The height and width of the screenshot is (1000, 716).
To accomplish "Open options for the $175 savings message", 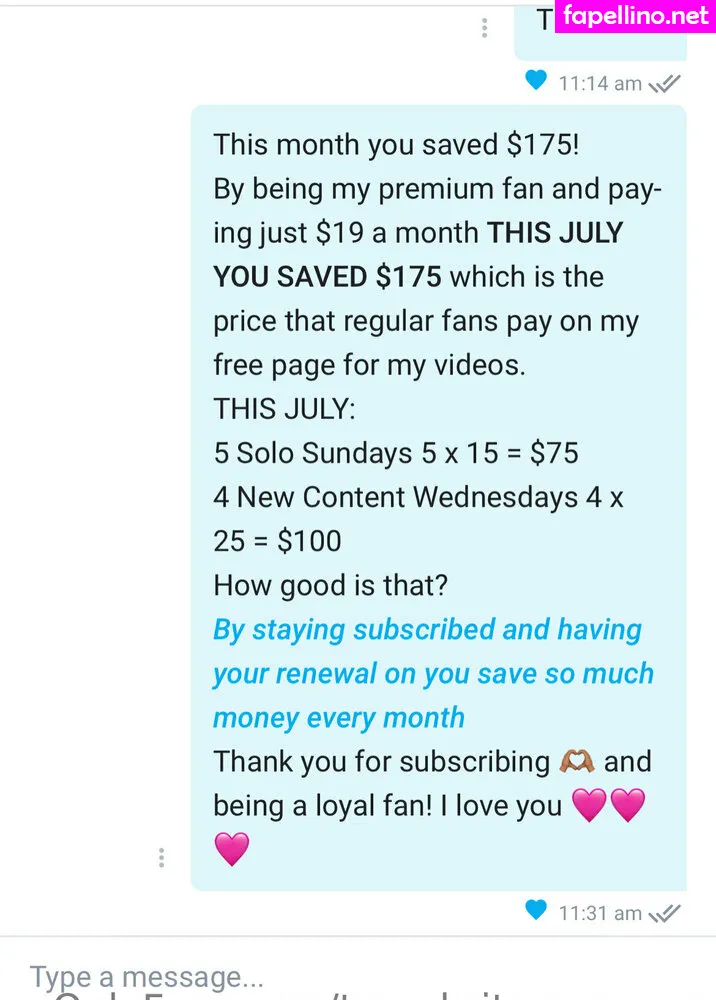I will (161, 857).
